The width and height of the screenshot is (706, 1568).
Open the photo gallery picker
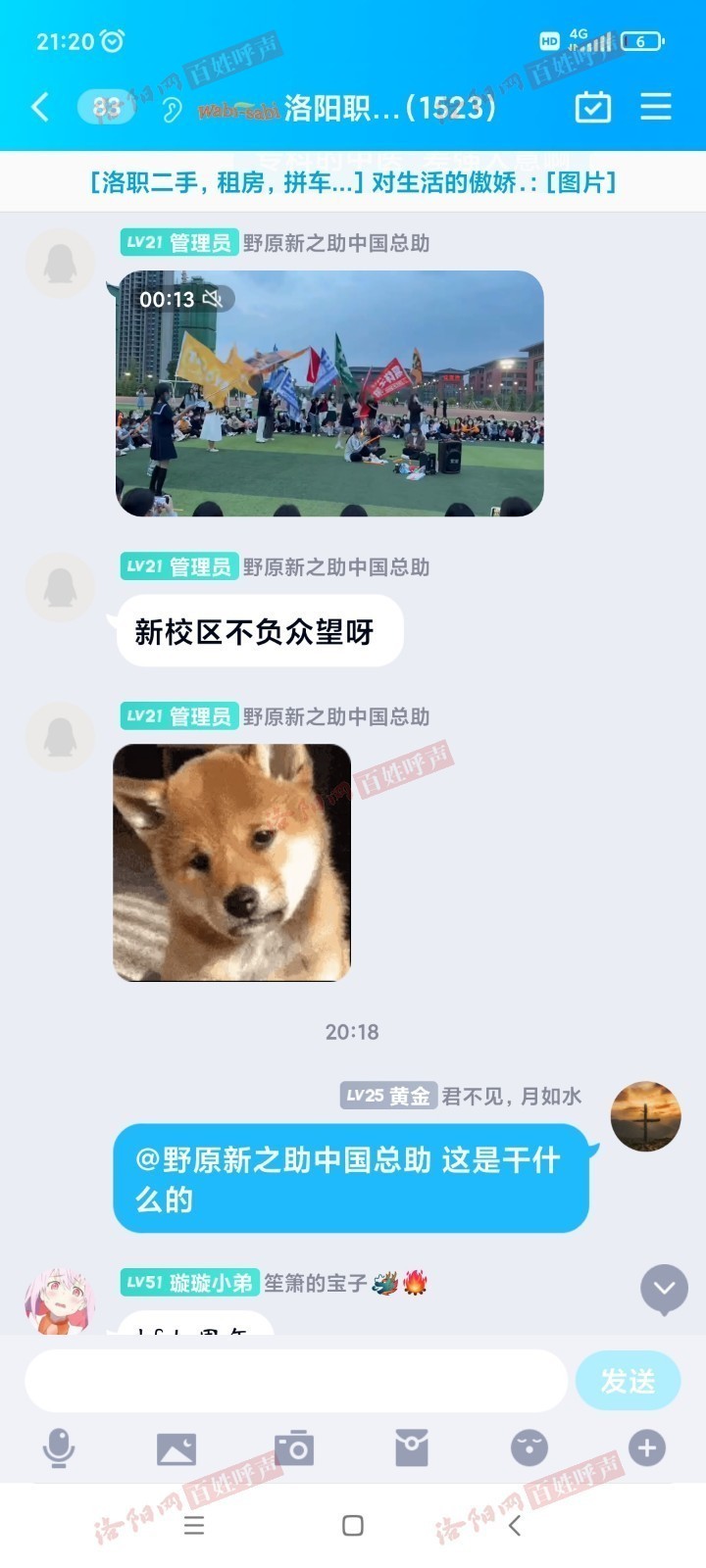click(176, 1447)
